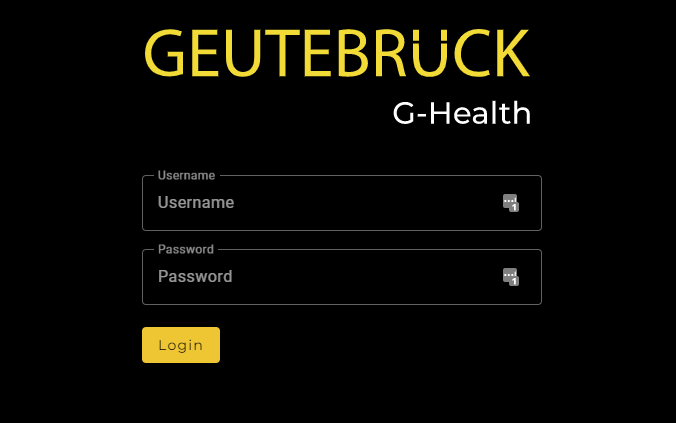Focus the Username text field
Screen dimensions: 676x423
(320, 203)
